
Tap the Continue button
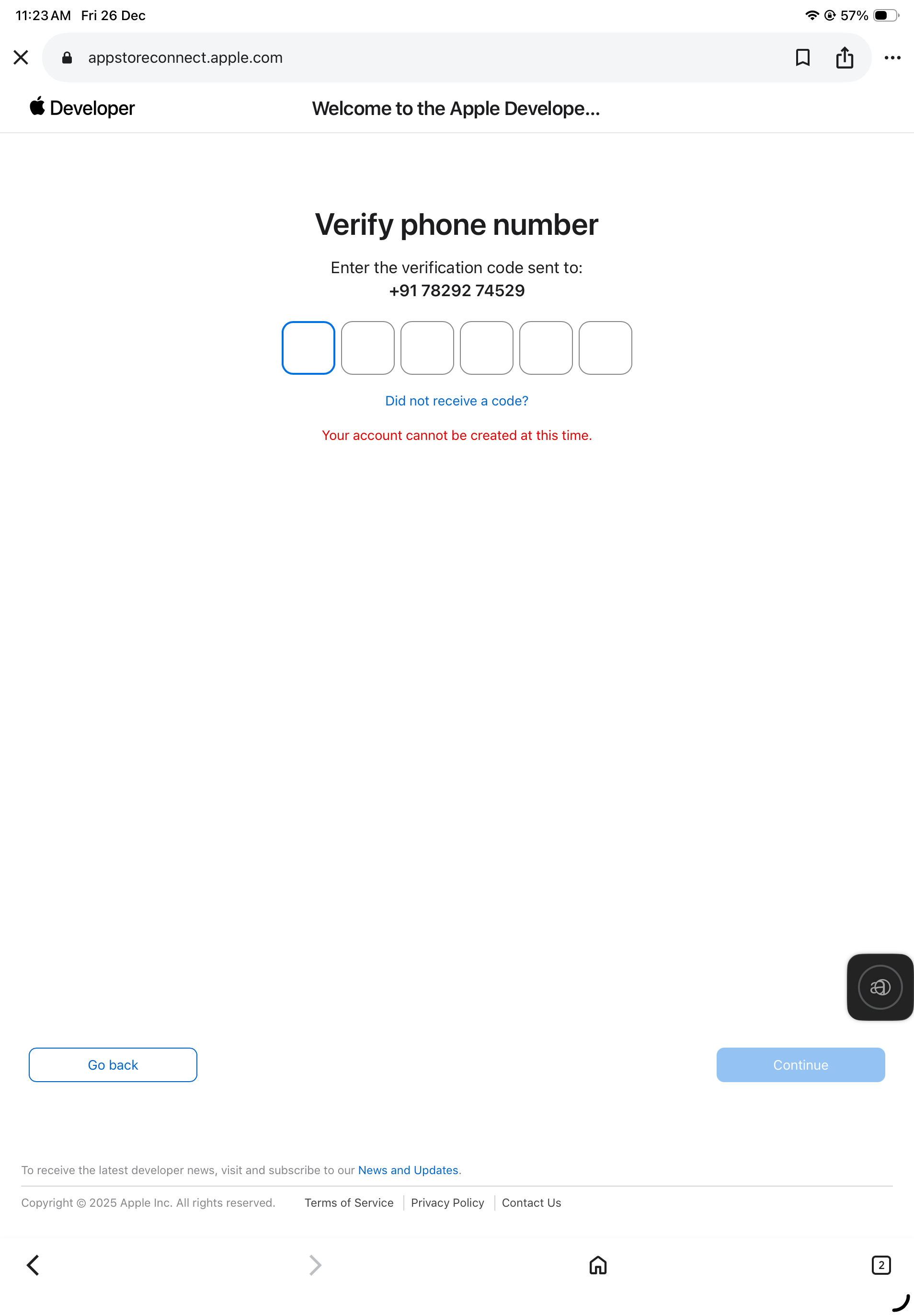tap(800, 1064)
